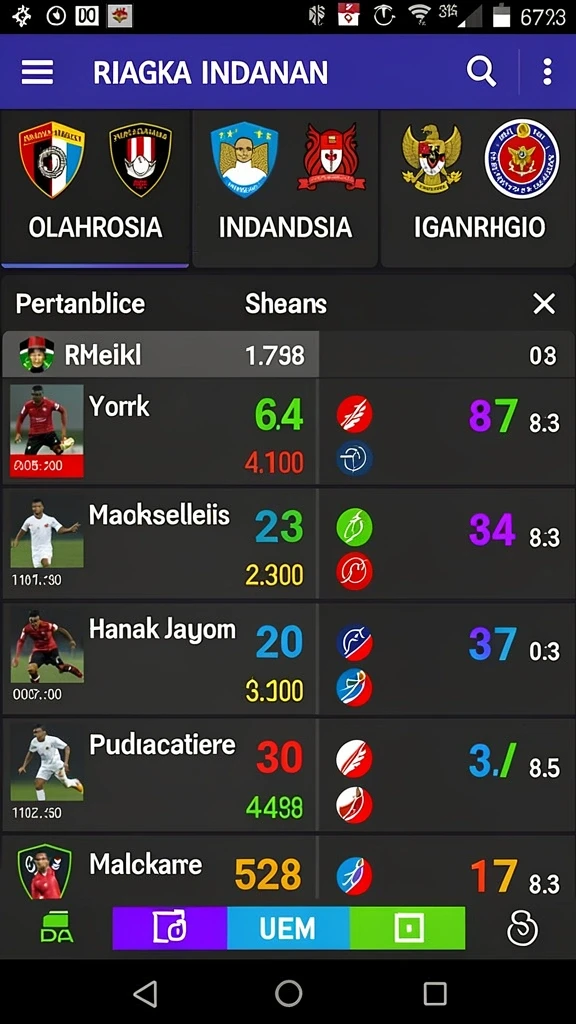Image resolution: width=576 pixels, height=1024 pixels.
Task: Switch to the OLAHROSIA tab
Action: 95,189
